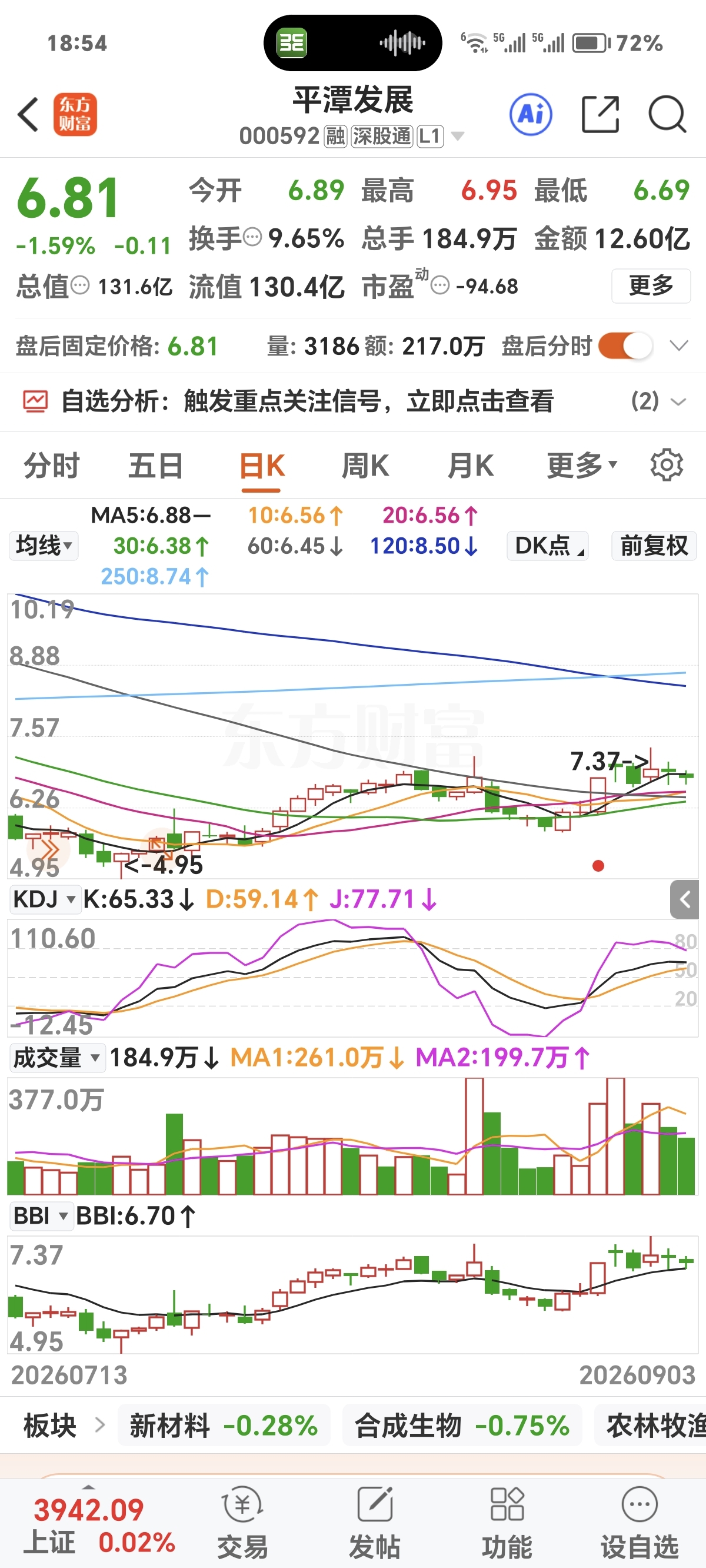Open the Ai assistant icon
This screenshot has width=706, height=1568.
pos(531,114)
